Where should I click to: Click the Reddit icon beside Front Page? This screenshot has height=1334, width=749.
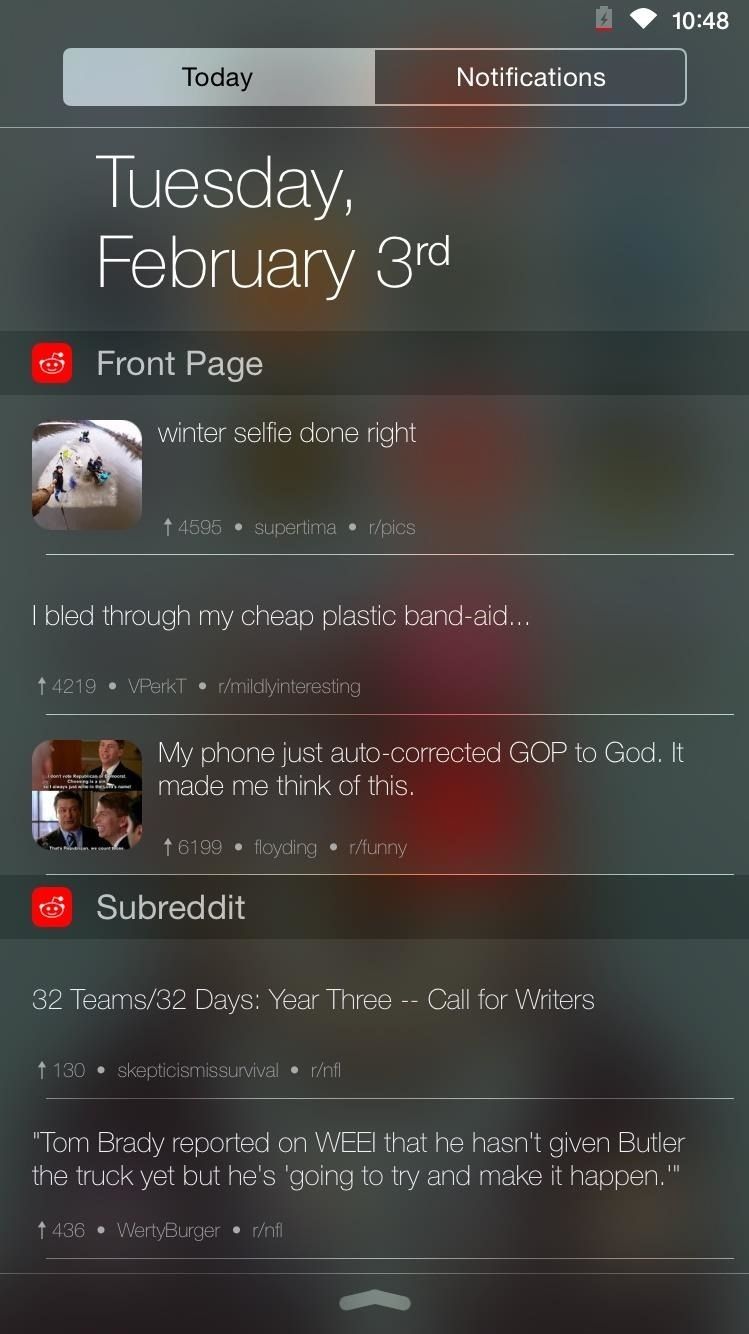(51, 363)
